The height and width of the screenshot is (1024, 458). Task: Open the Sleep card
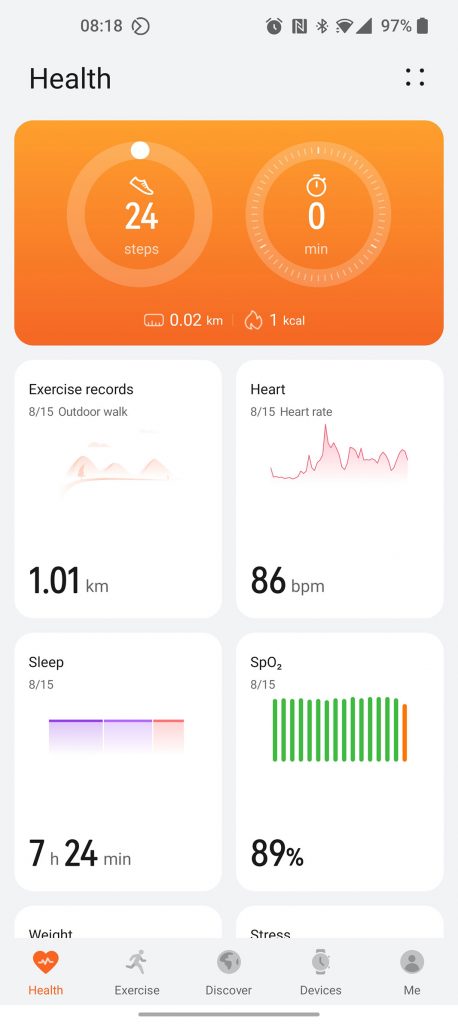pyautogui.click(x=118, y=761)
